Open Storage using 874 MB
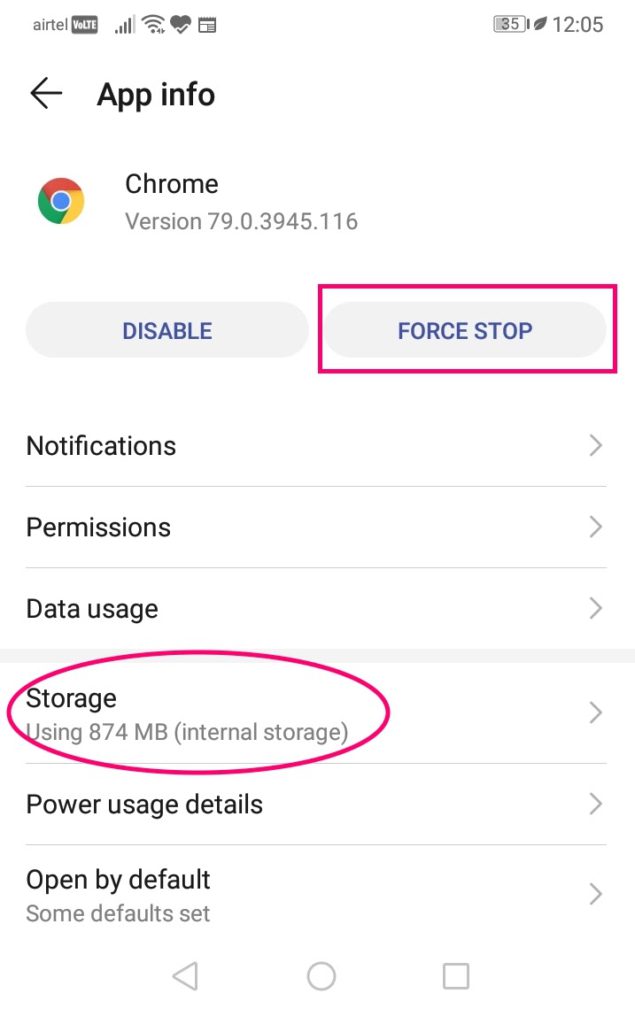This screenshot has height=1024, width=635. 316,713
